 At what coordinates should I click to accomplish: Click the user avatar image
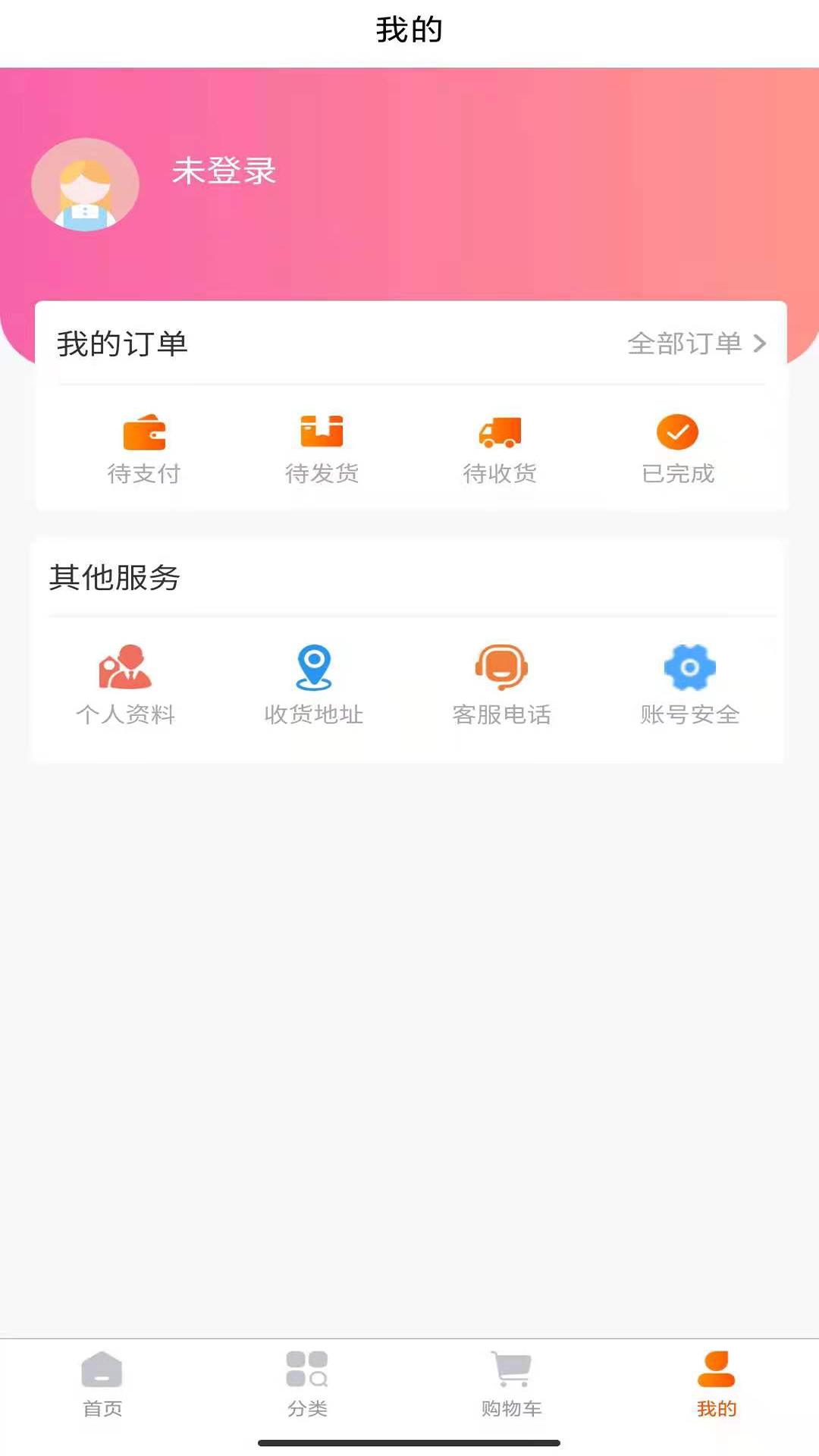(85, 184)
